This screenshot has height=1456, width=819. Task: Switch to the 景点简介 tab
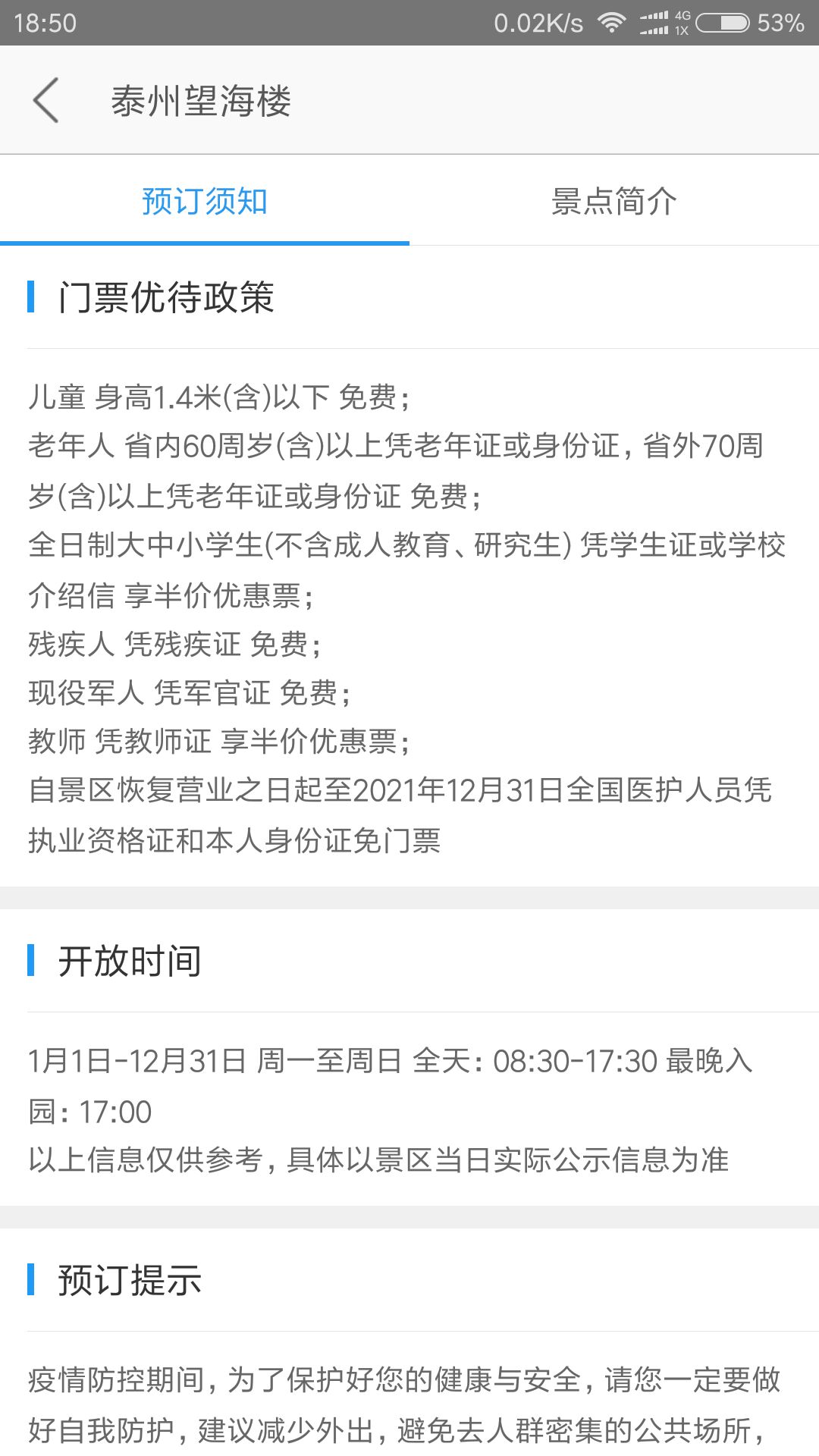tap(613, 202)
